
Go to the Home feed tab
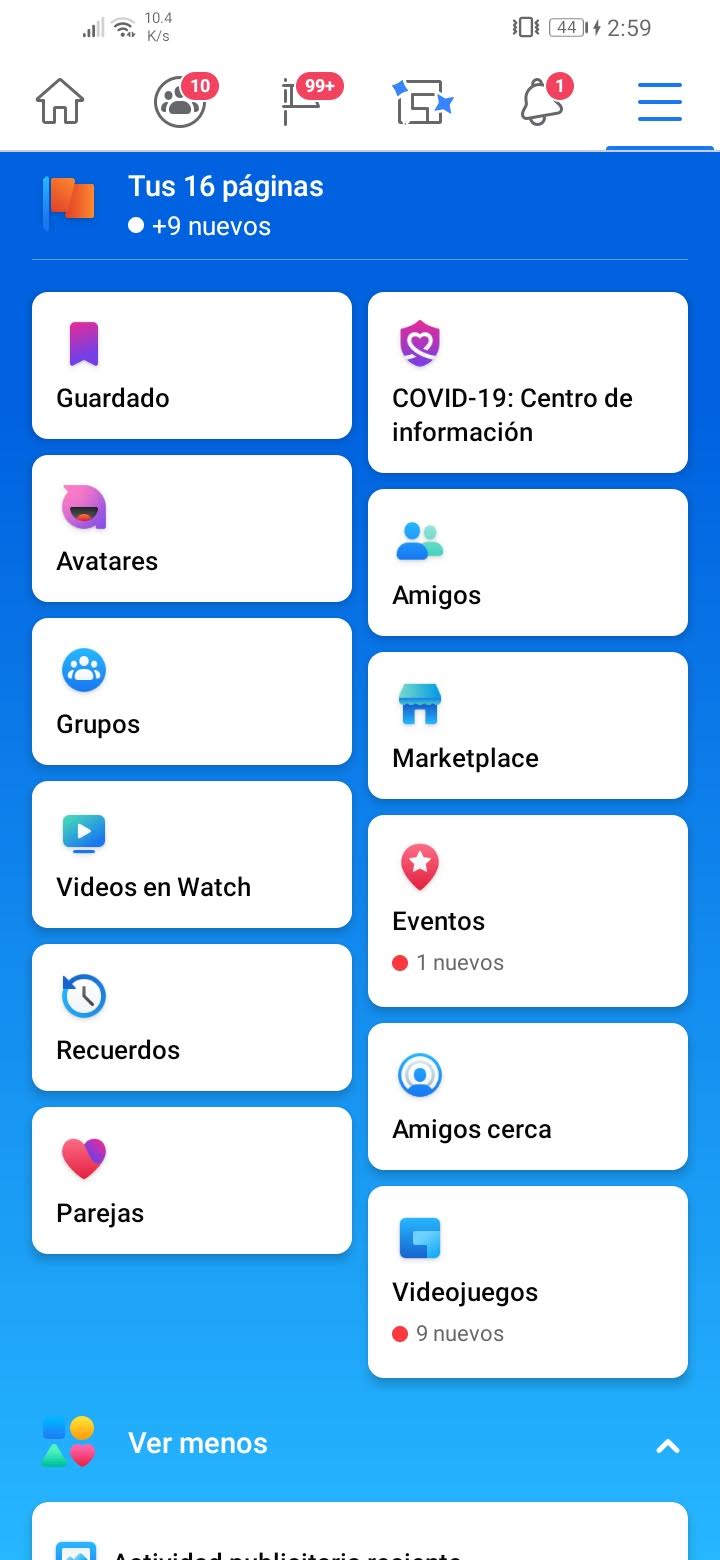60,102
